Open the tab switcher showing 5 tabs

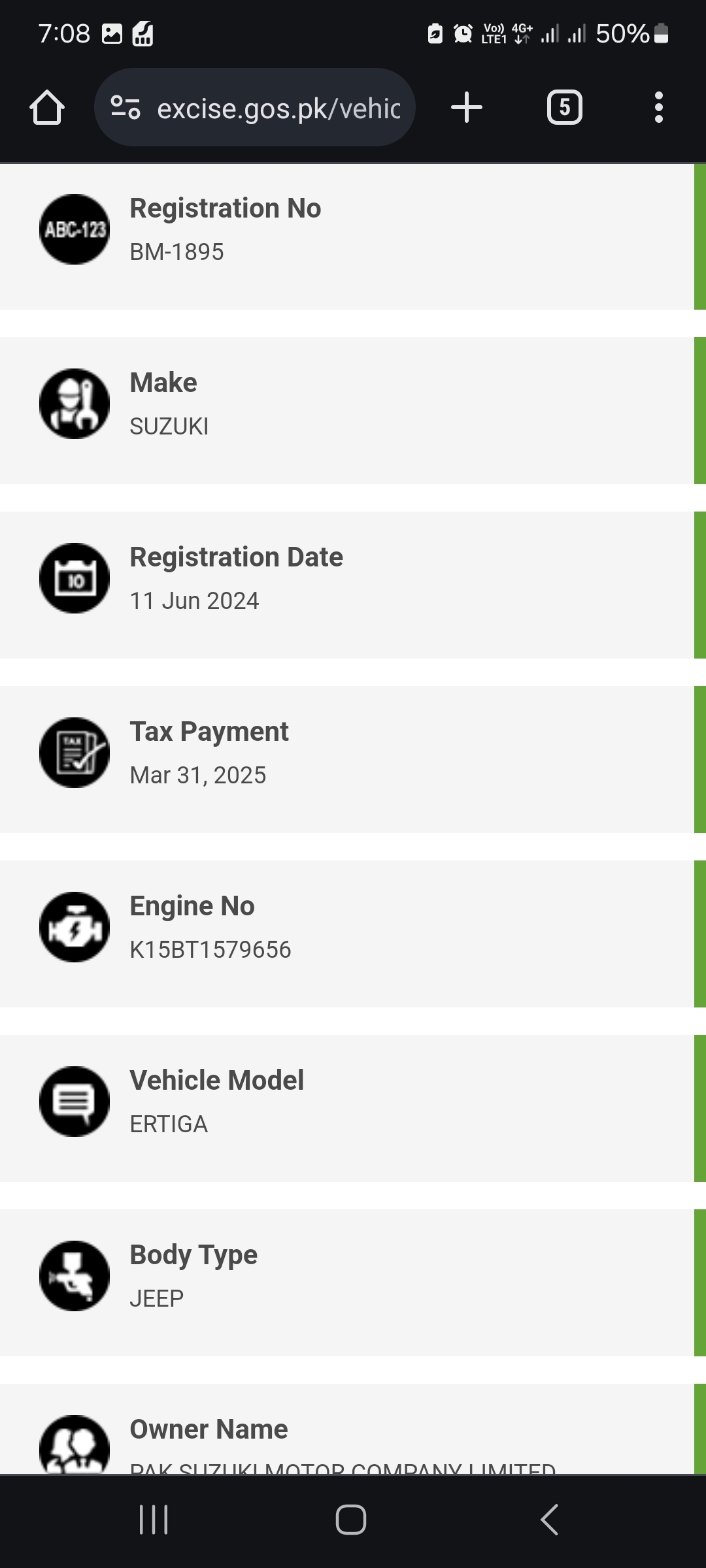[565, 107]
